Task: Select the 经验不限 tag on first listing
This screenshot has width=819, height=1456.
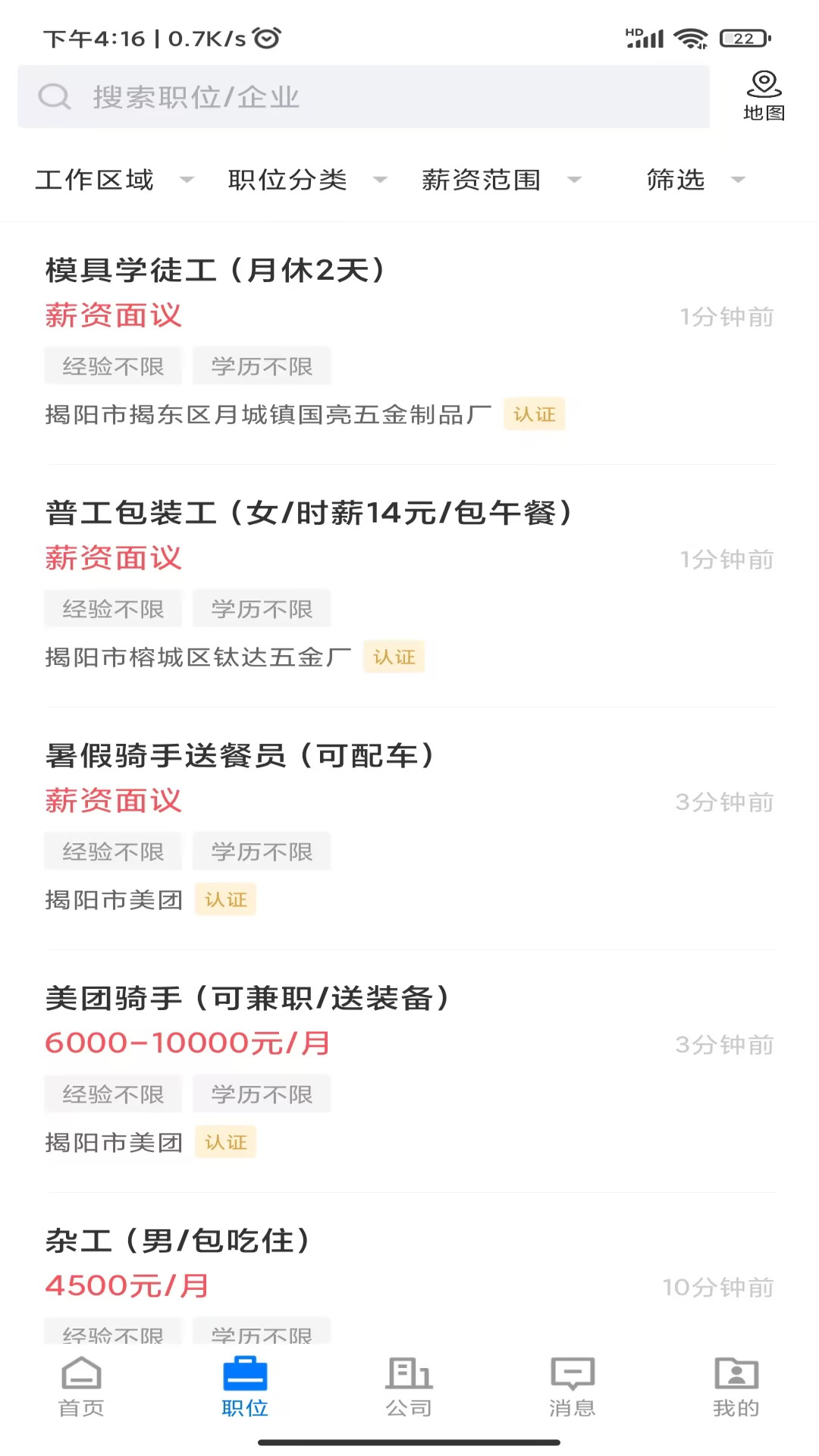Action: tap(113, 366)
